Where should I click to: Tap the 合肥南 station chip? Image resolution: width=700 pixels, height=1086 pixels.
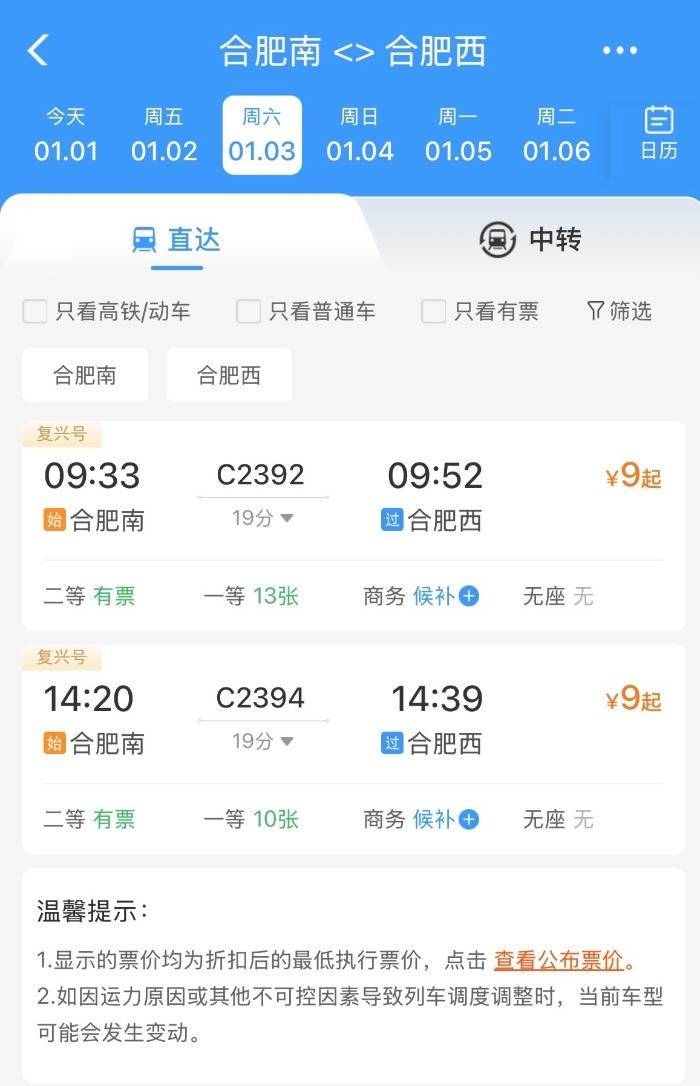[85, 375]
